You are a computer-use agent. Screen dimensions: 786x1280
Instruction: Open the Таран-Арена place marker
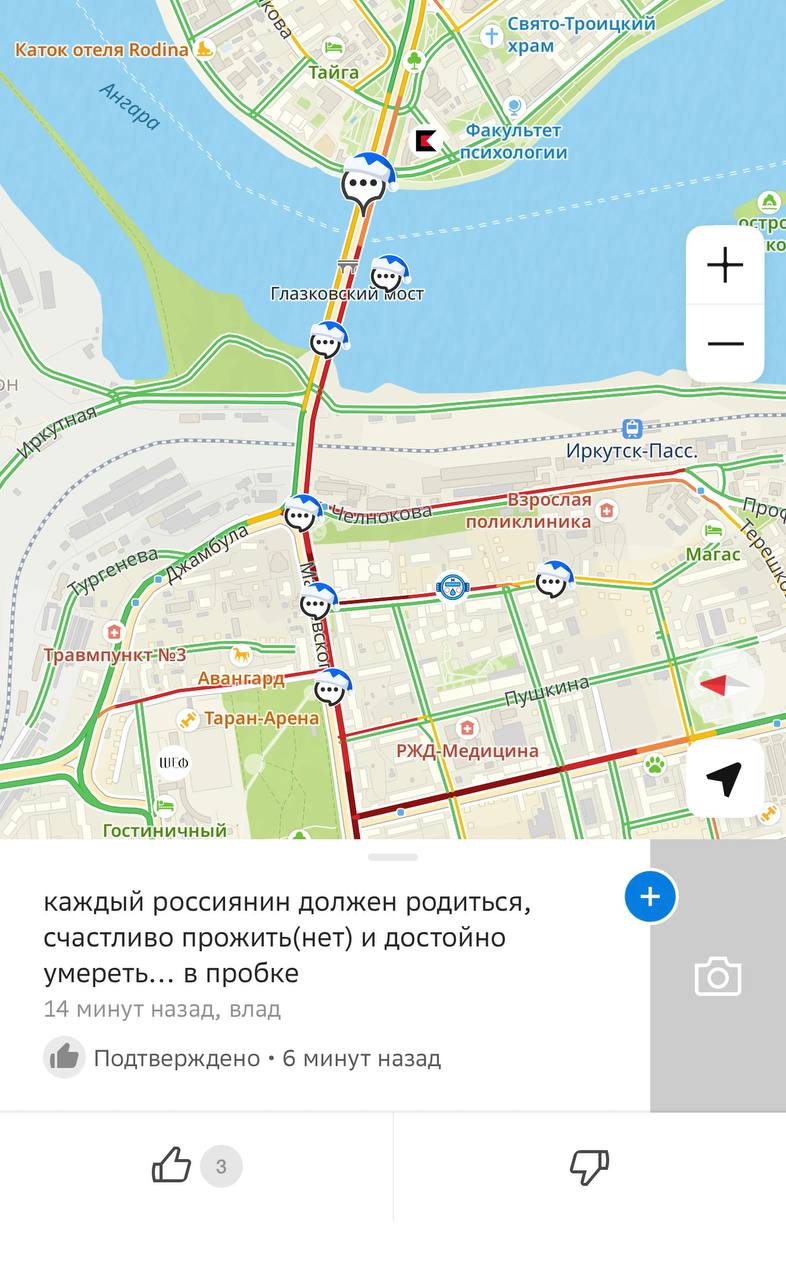pyautogui.click(x=187, y=718)
